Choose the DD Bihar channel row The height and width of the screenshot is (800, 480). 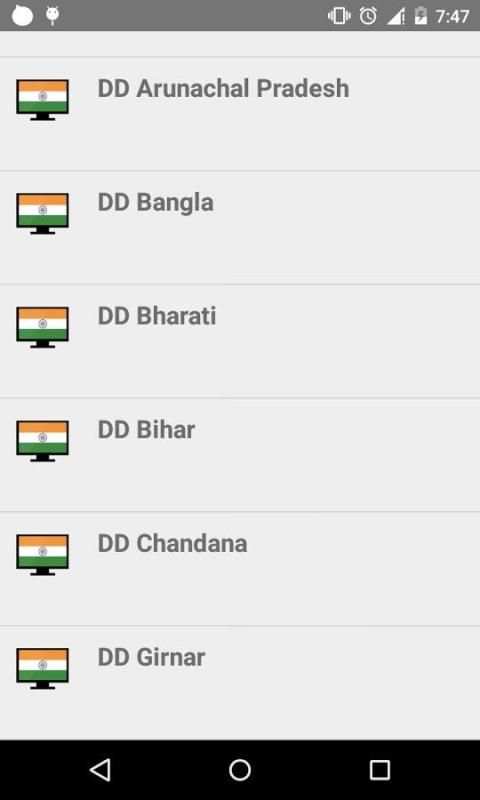[x=240, y=455]
